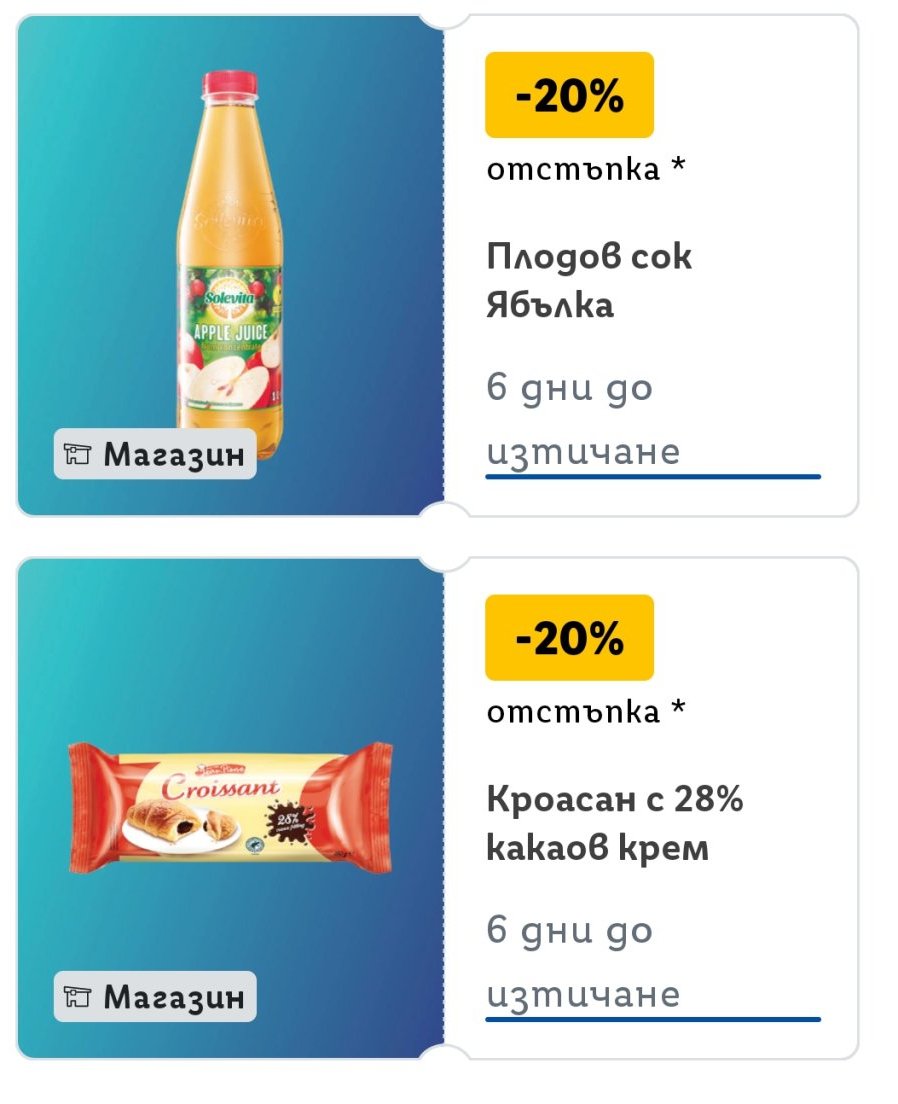Open the Плодов сок Ябълка coupon

(x=589, y=281)
